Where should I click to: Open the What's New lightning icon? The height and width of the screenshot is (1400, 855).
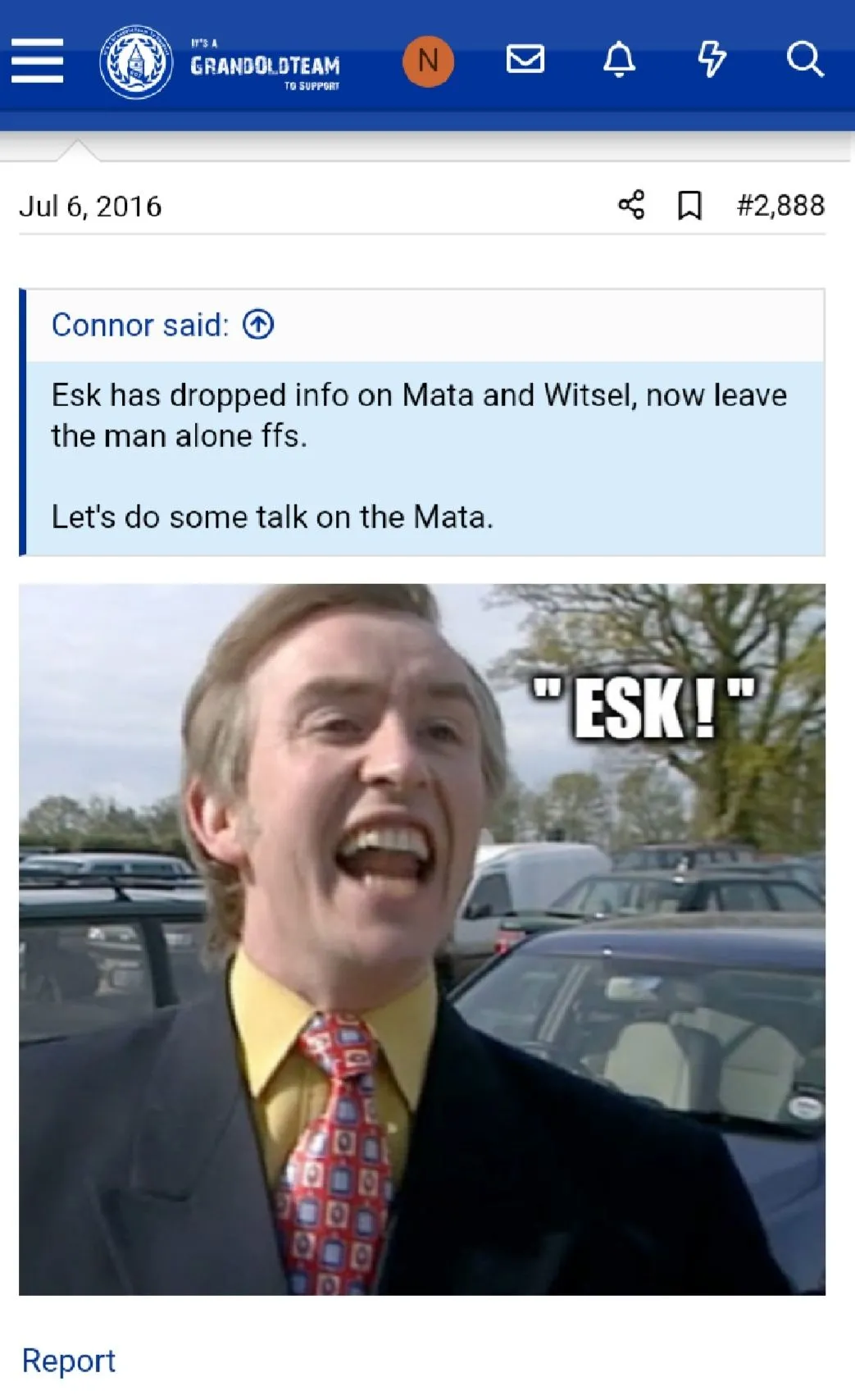click(712, 60)
